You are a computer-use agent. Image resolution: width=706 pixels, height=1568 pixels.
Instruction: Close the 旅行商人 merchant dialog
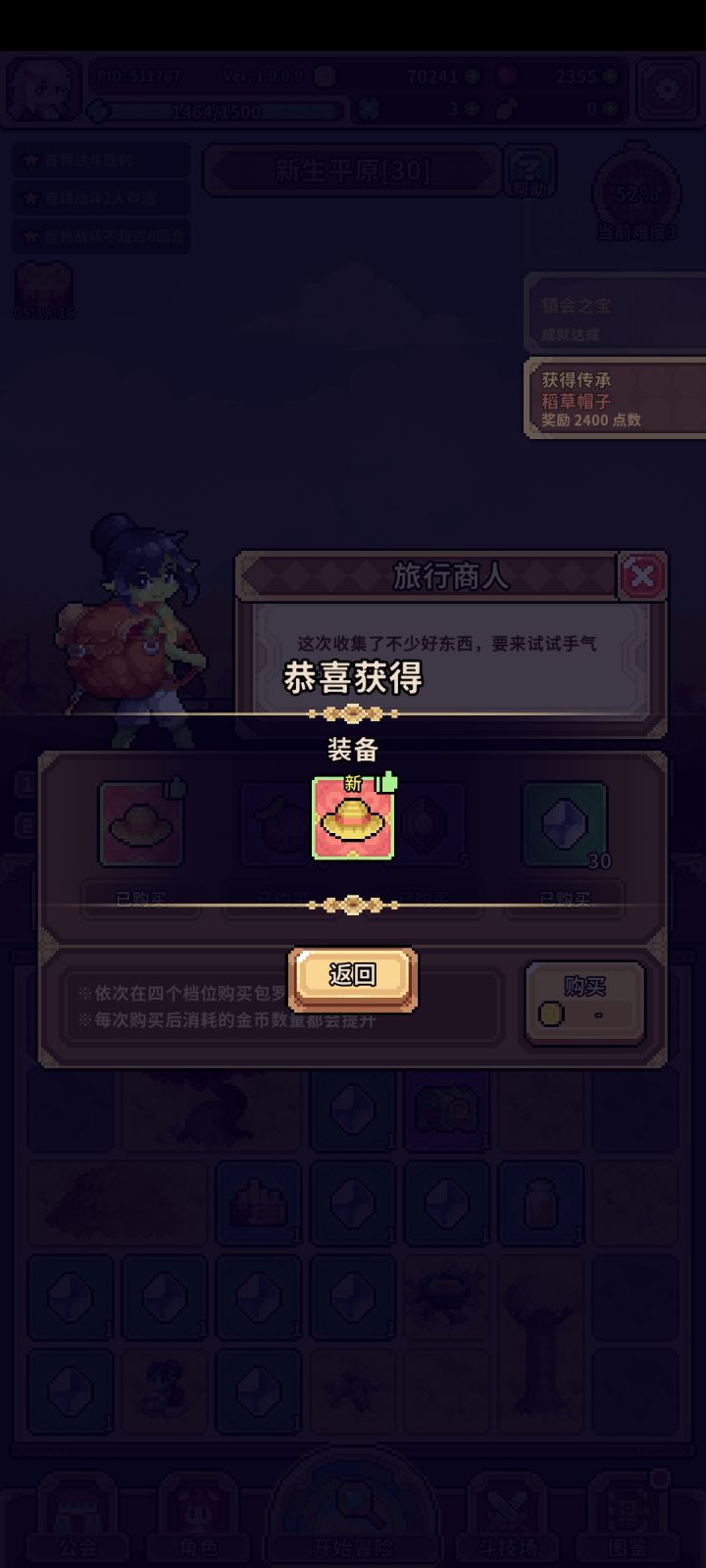[644, 577]
